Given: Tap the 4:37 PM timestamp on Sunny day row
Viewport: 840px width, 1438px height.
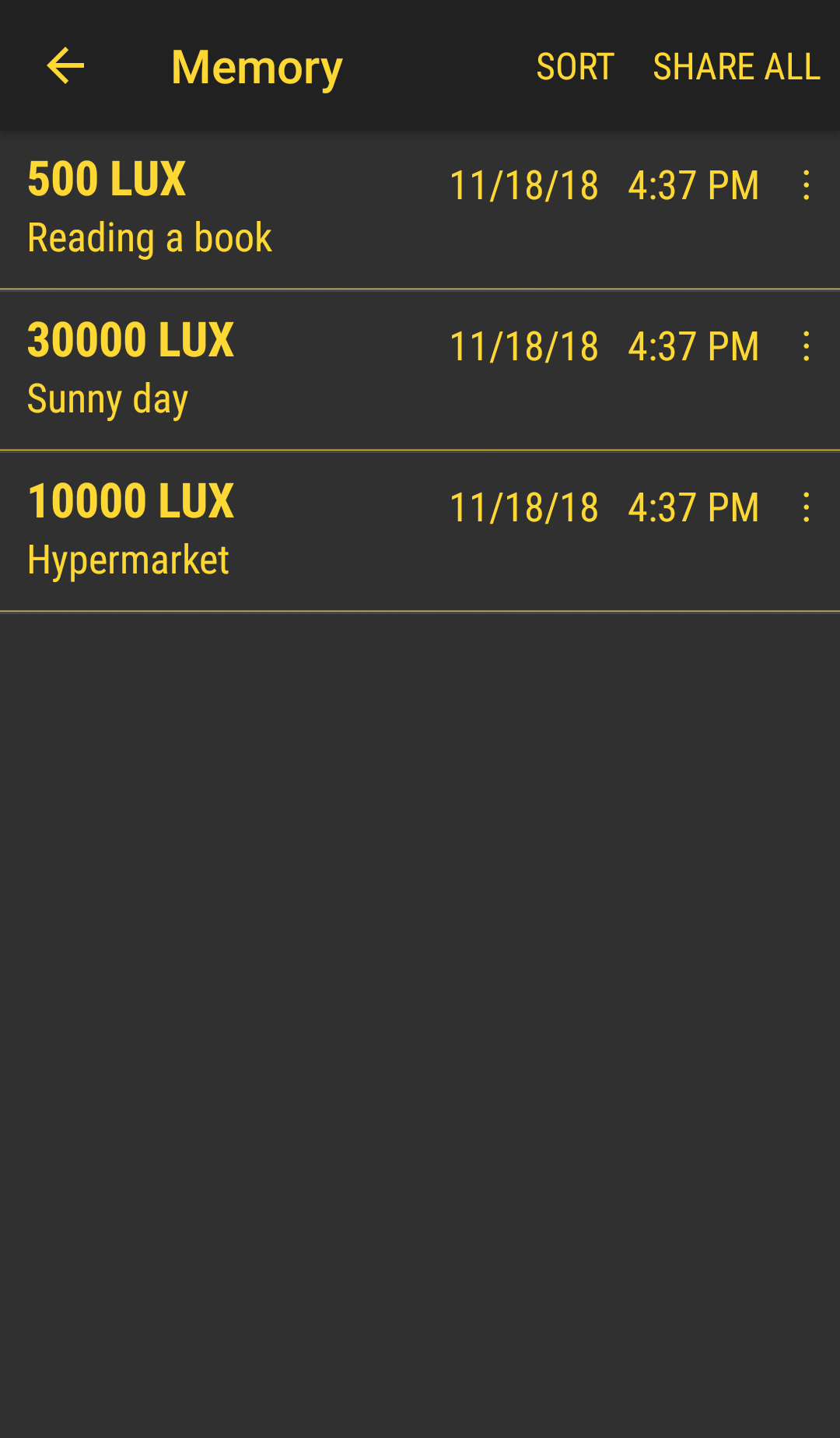Looking at the screenshot, I should [694, 346].
